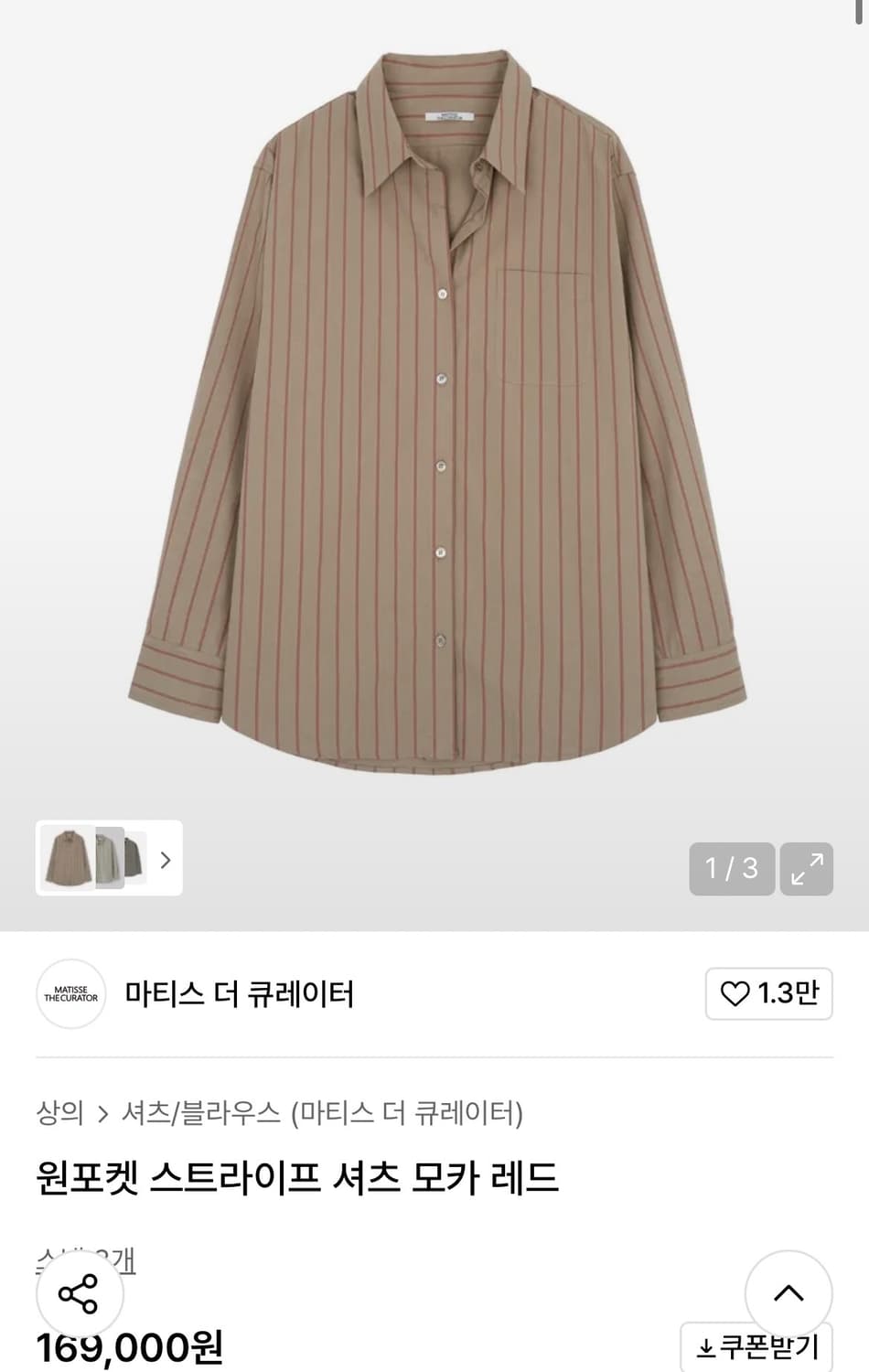This screenshot has height=1372, width=869.
Task: Visit the 마티스 더 큐레이터 brand page
Action: pyautogui.click(x=240, y=994)
